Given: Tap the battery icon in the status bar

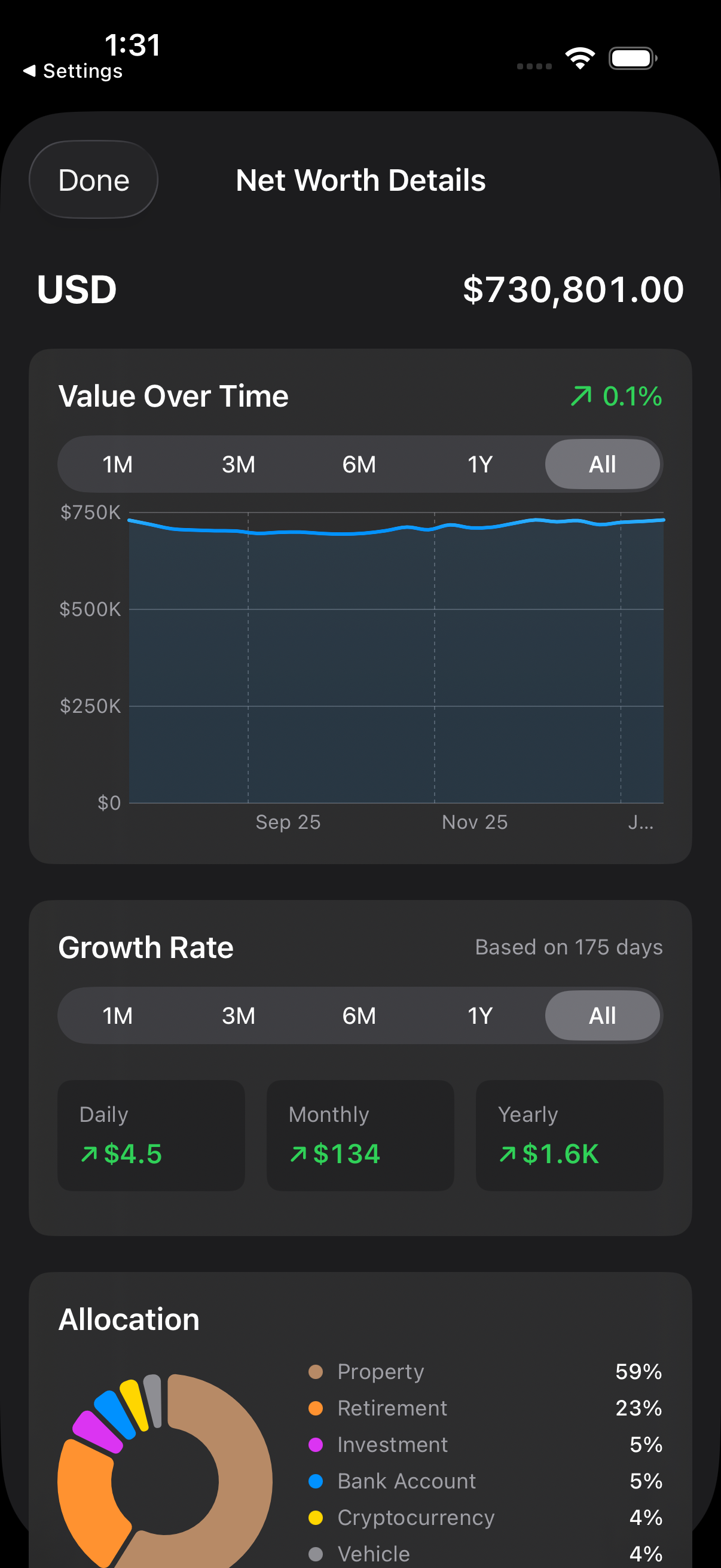Looking at the screenshot, I should [x=631, y=58].
